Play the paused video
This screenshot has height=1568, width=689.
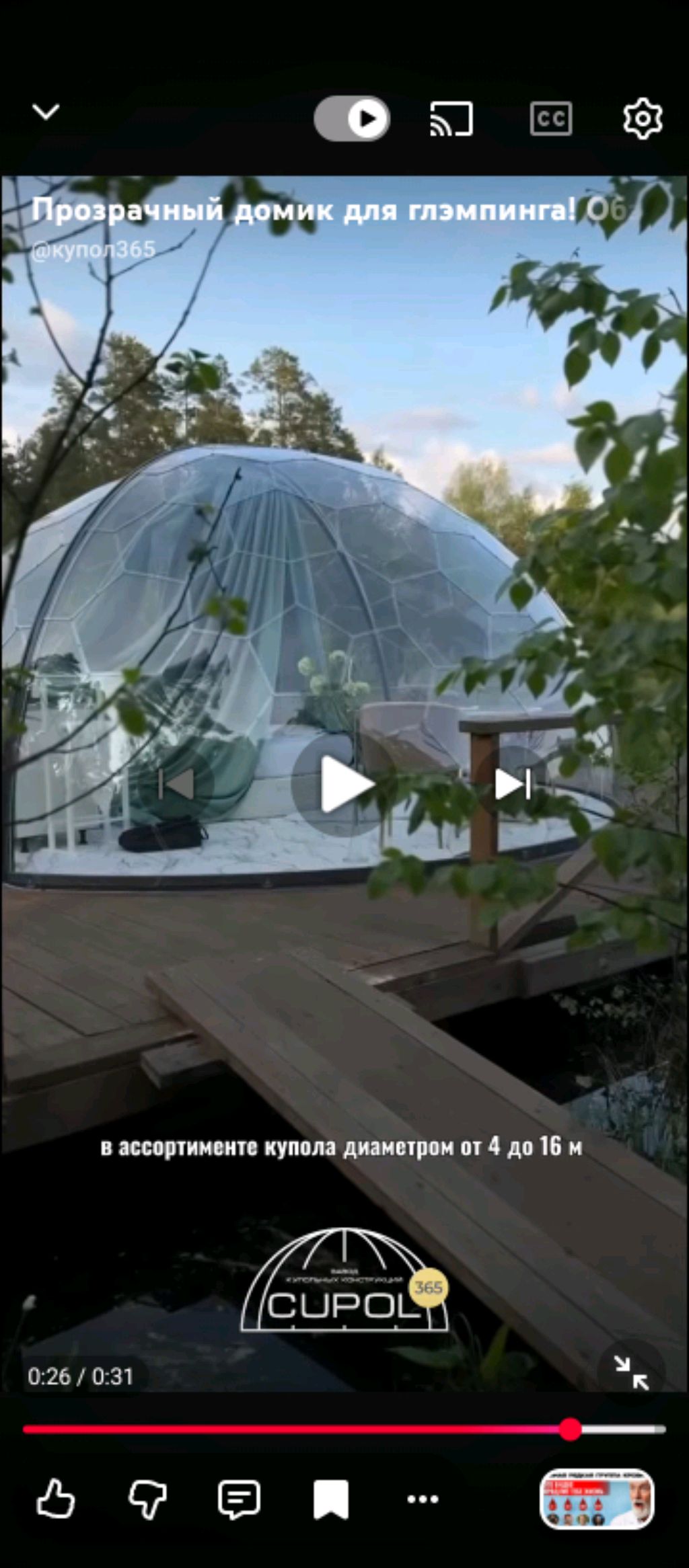343,784
